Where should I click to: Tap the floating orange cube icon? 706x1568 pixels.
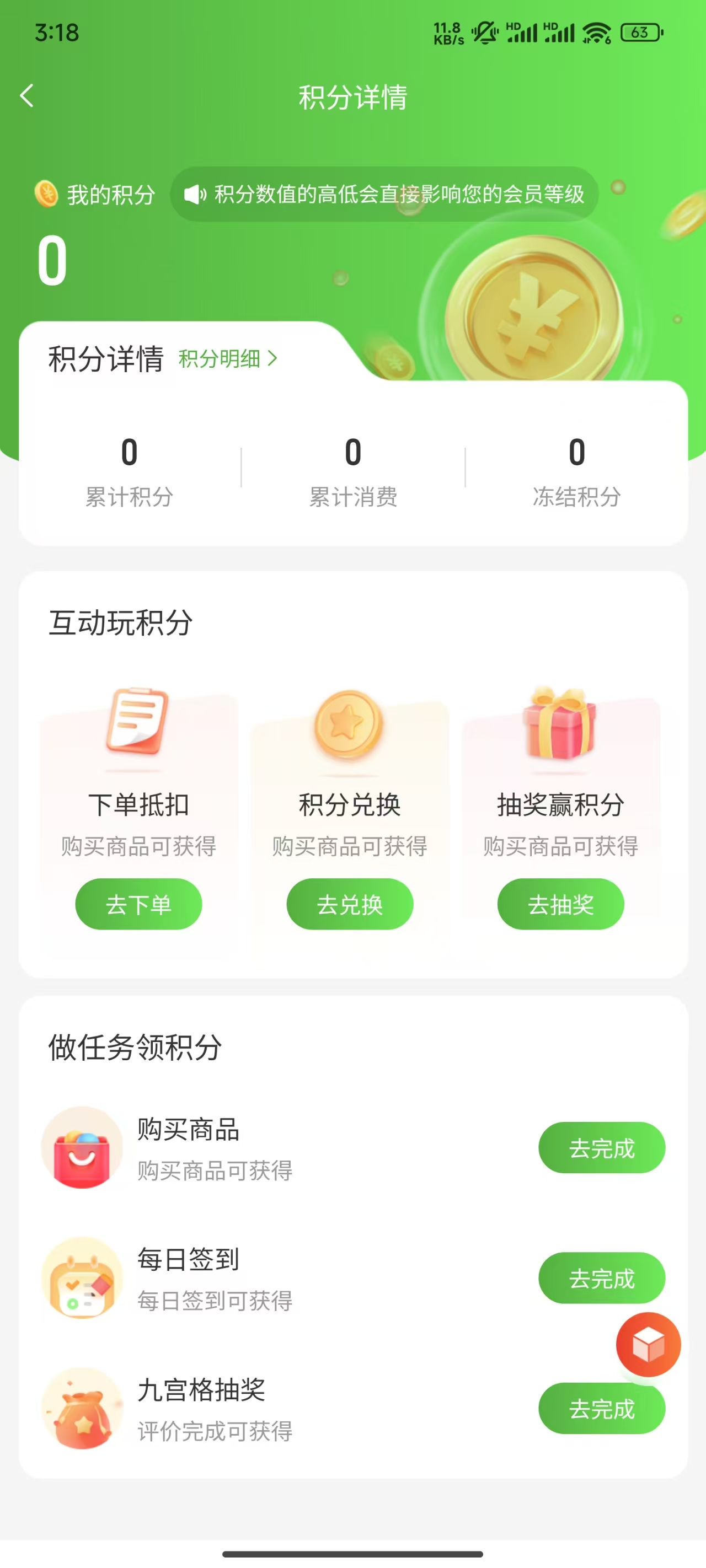[648, 1345]
